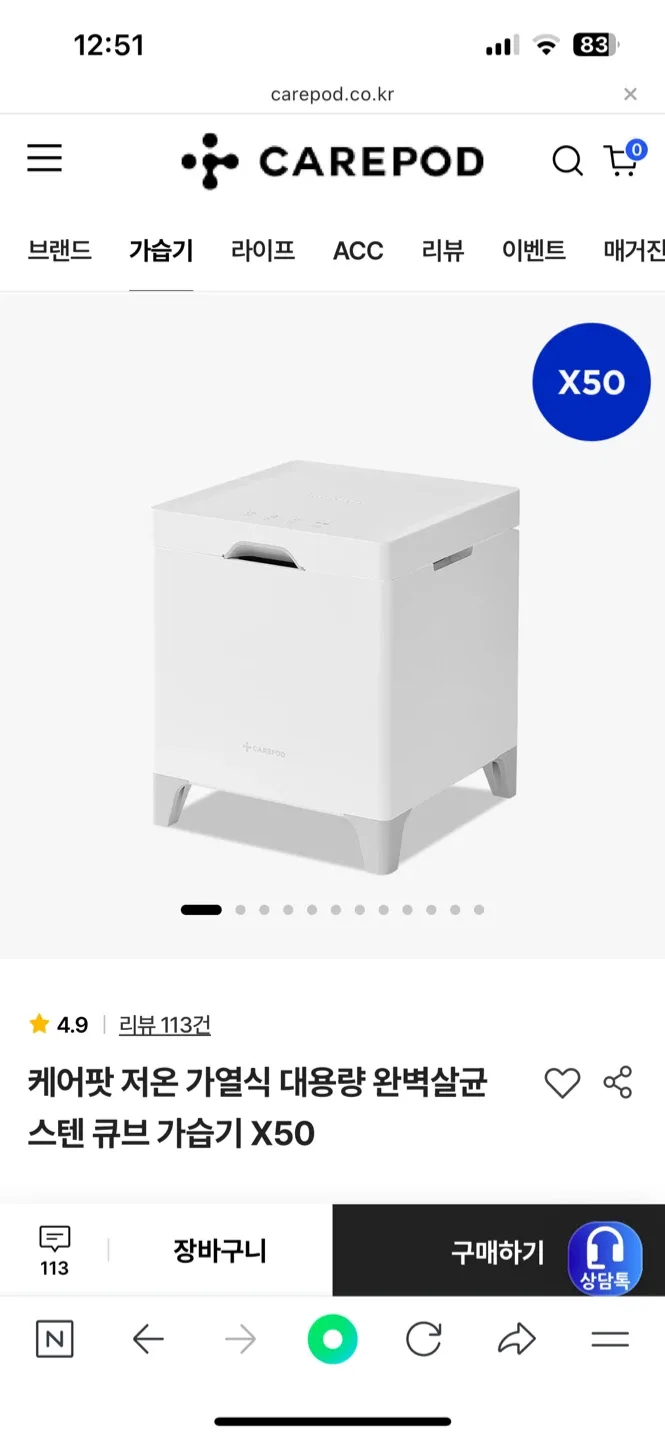Go back to the previous page

pyautogui.click(x=148, y=1340)
